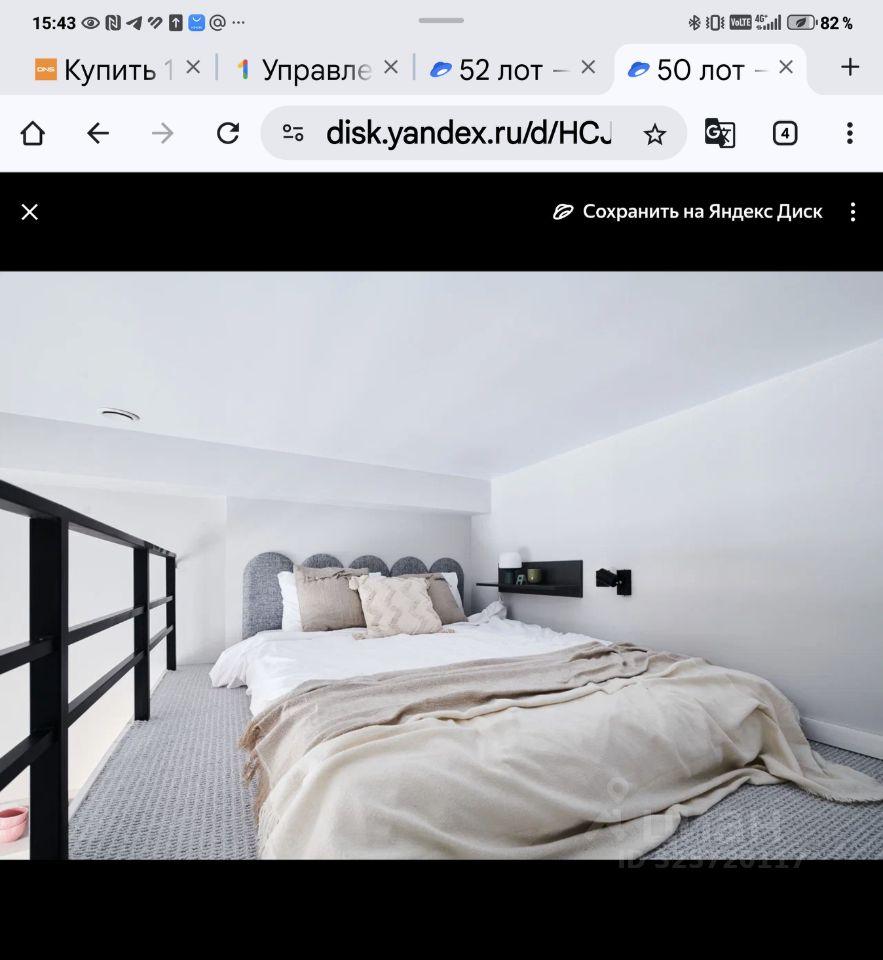
Task: Open Chrome's three-dot menu
Action: tap(849, 133)
